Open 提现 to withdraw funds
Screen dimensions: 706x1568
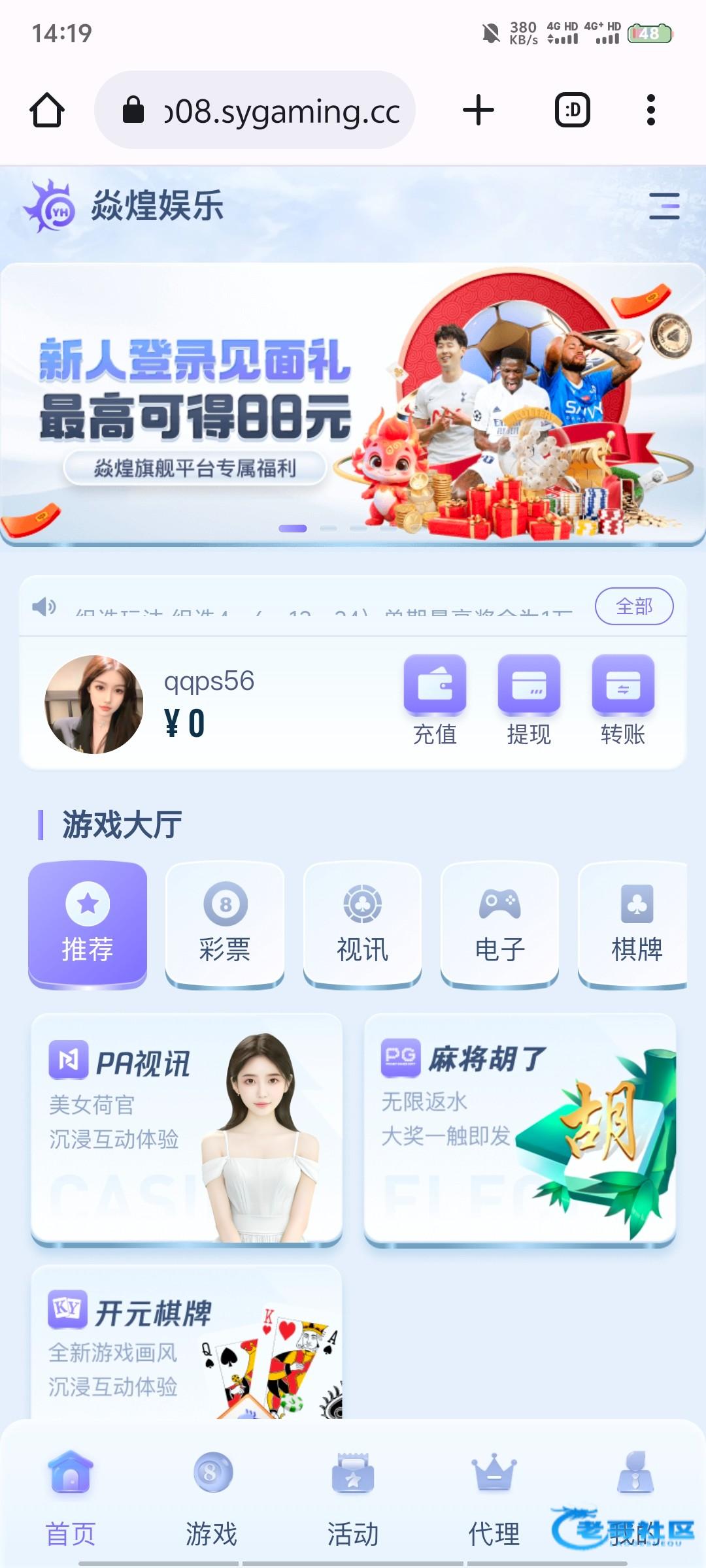coord(529,700)
